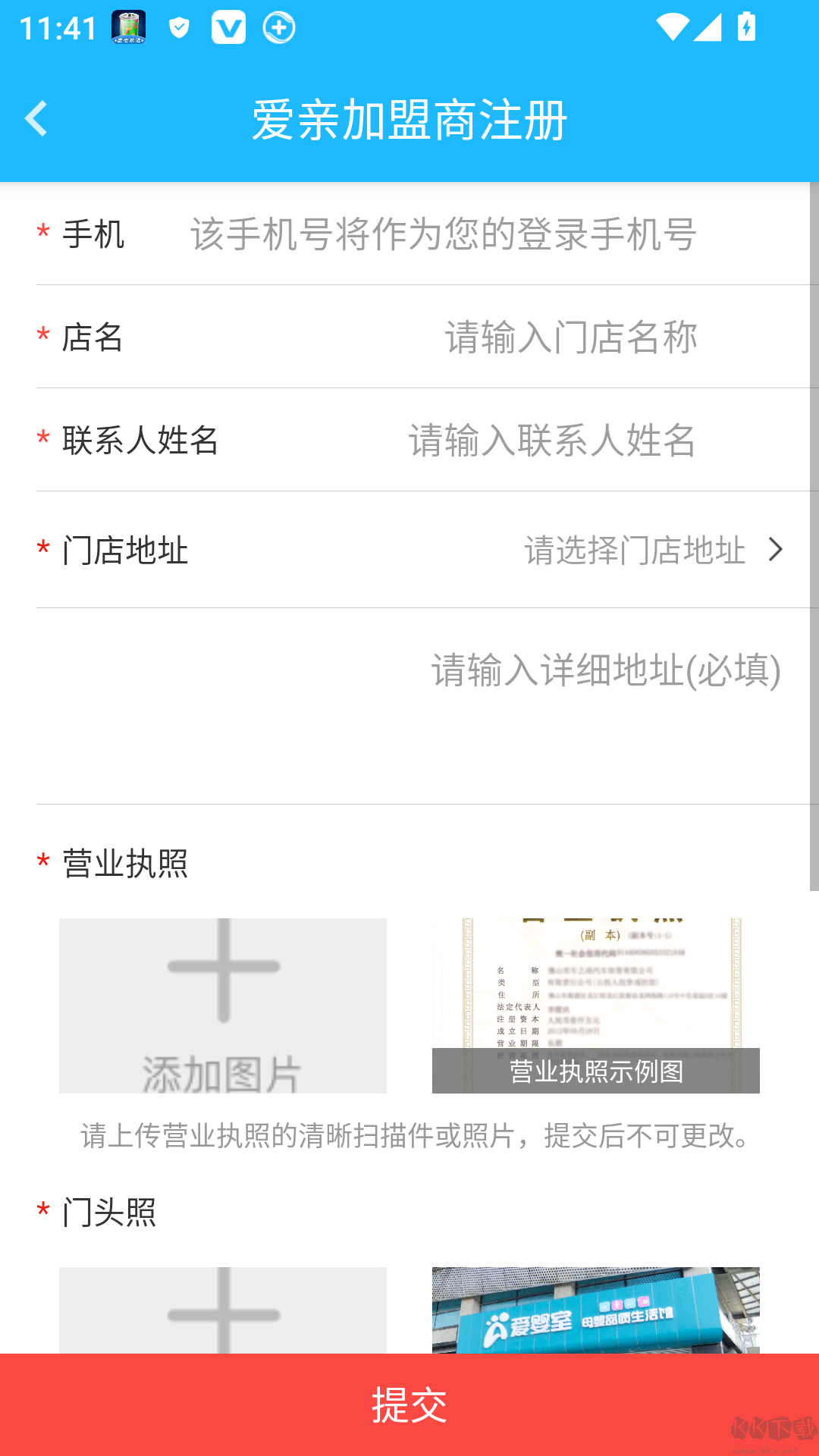Open the battery widget icon in status bar
819x1456 pixels.
click(x=127, y=27)
